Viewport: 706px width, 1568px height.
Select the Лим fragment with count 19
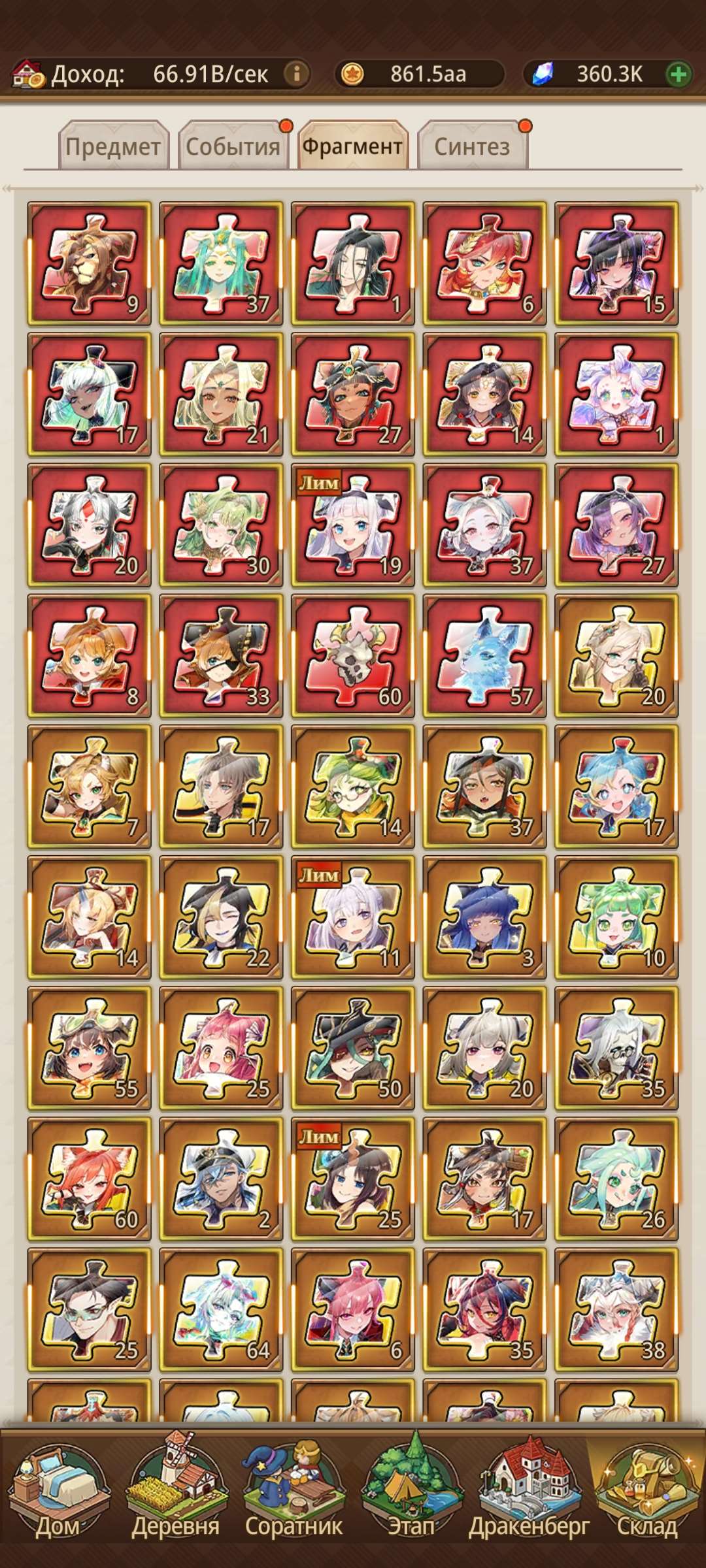pos(353,525)
